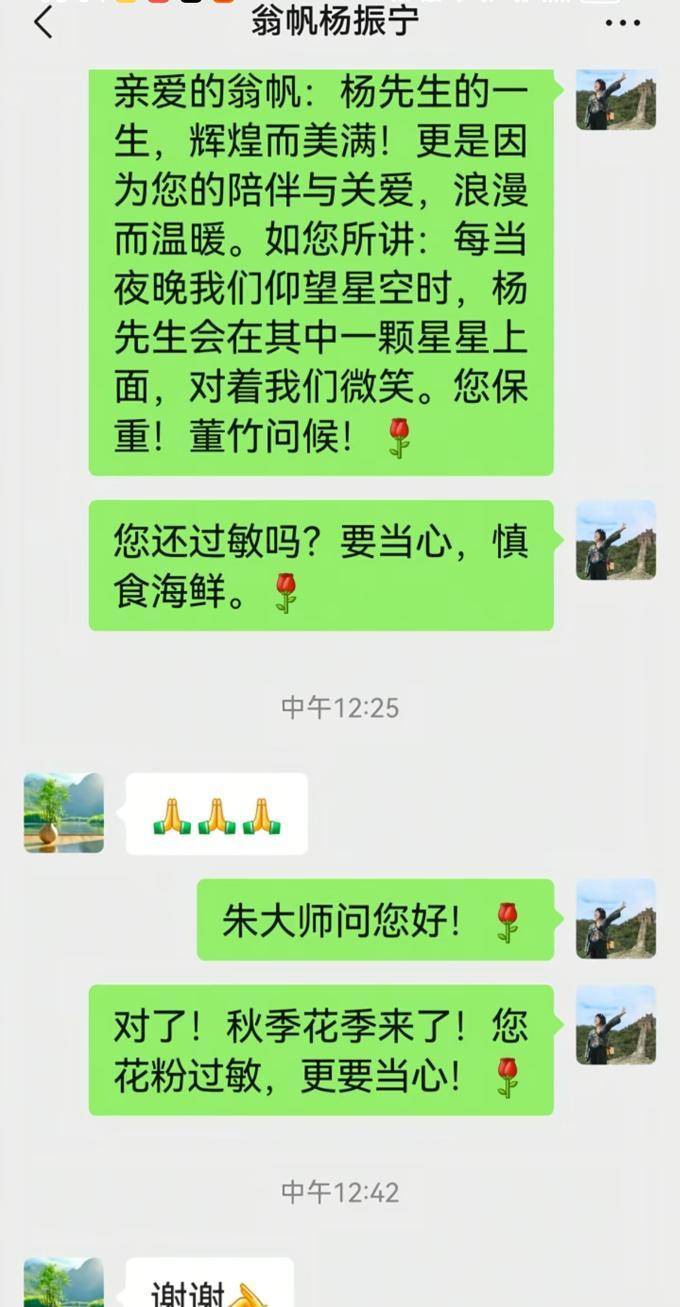Tap the avatar next to 慎食海鲜 message
The image size is (680, 1307).
pos(615,540)
